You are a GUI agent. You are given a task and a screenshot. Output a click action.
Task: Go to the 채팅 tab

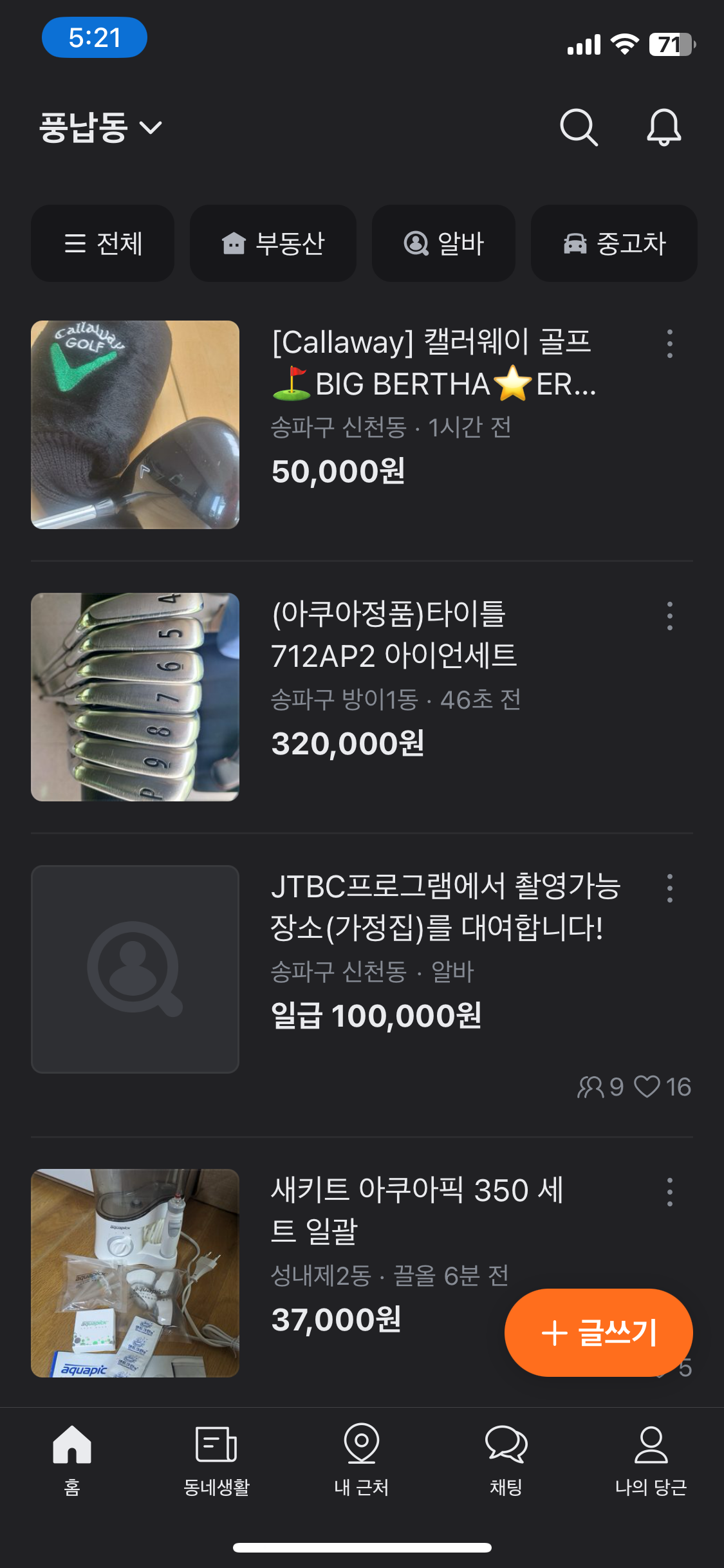pyautogui.click(x=506, y=1458)
